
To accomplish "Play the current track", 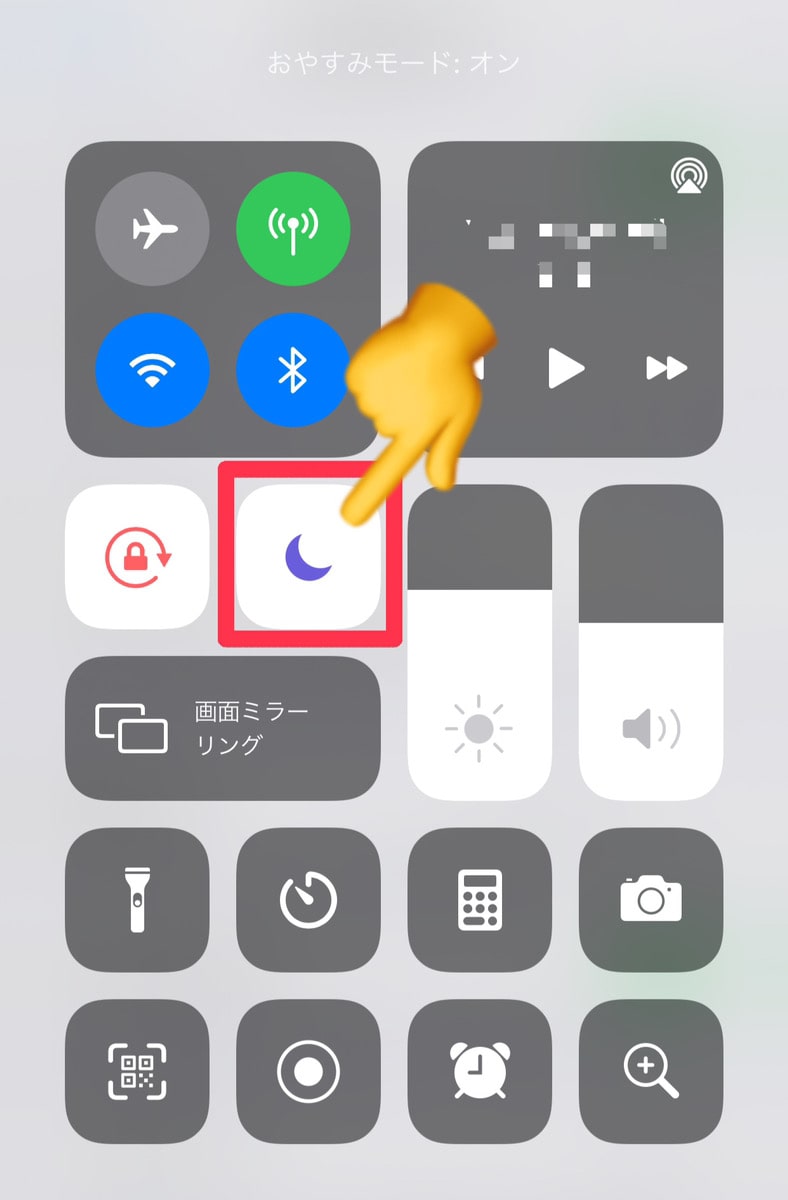I will coord(565,369).
